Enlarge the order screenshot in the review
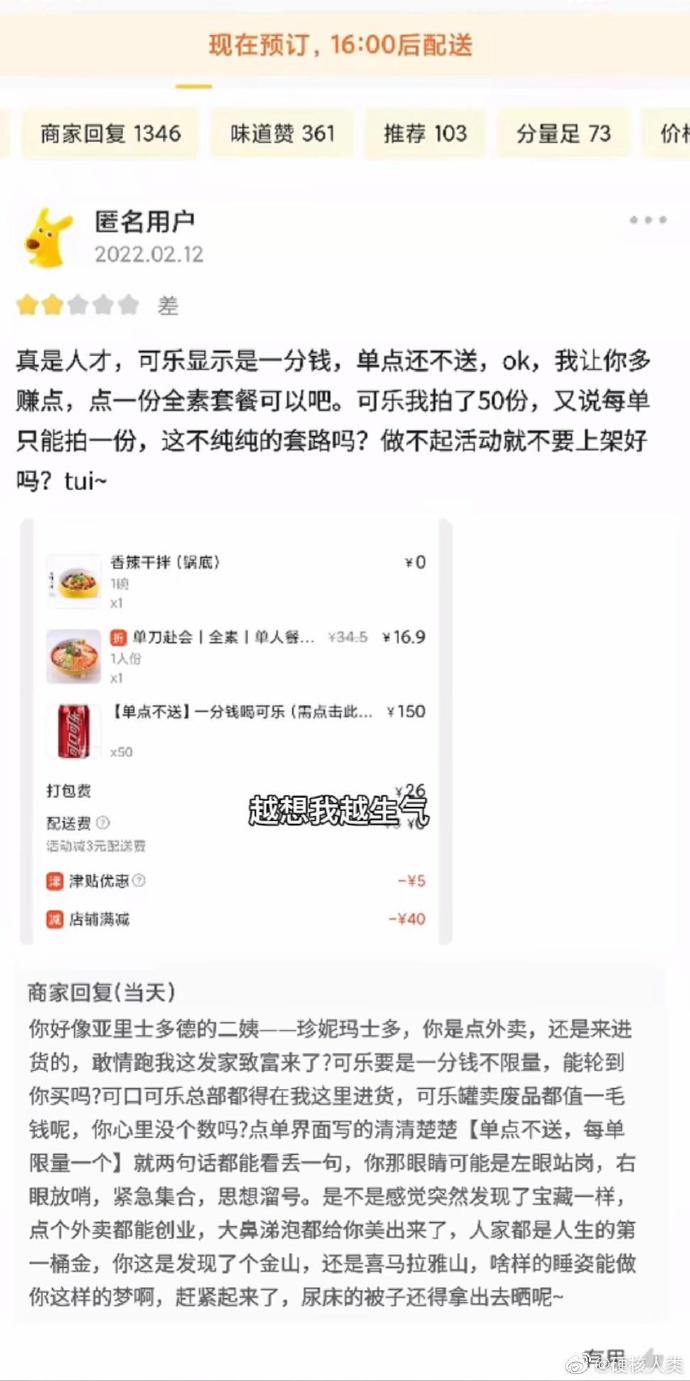 (x=236, y=731)
